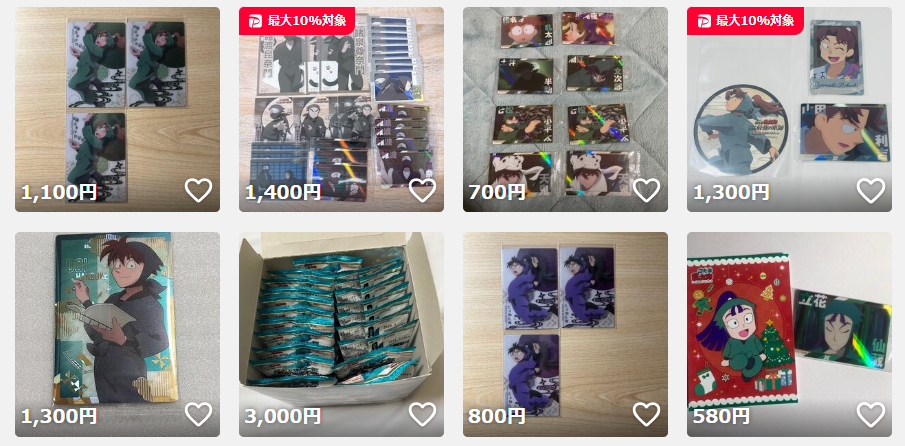Like the bottom-row 1,300円 sealed pack item
The height and width of the screenshot is (446, 905).
coord(199,414)
